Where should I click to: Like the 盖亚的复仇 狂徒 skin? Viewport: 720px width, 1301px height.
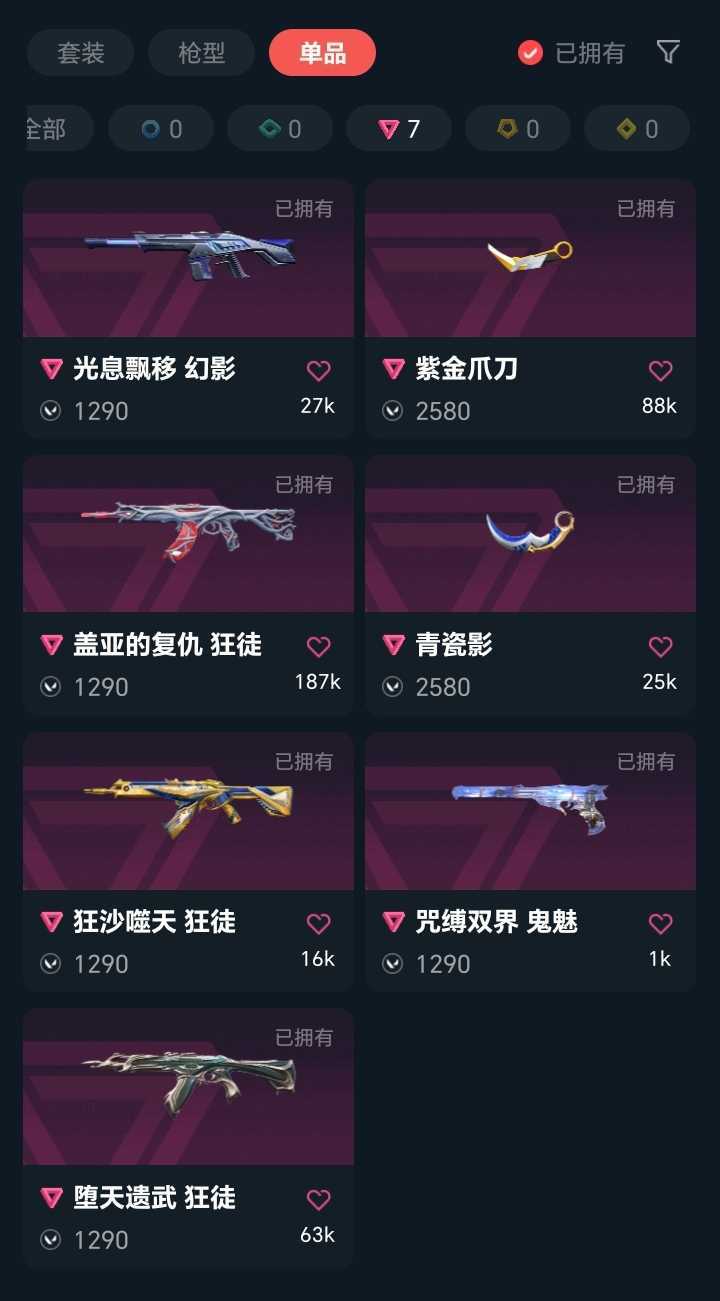(318, 647)
